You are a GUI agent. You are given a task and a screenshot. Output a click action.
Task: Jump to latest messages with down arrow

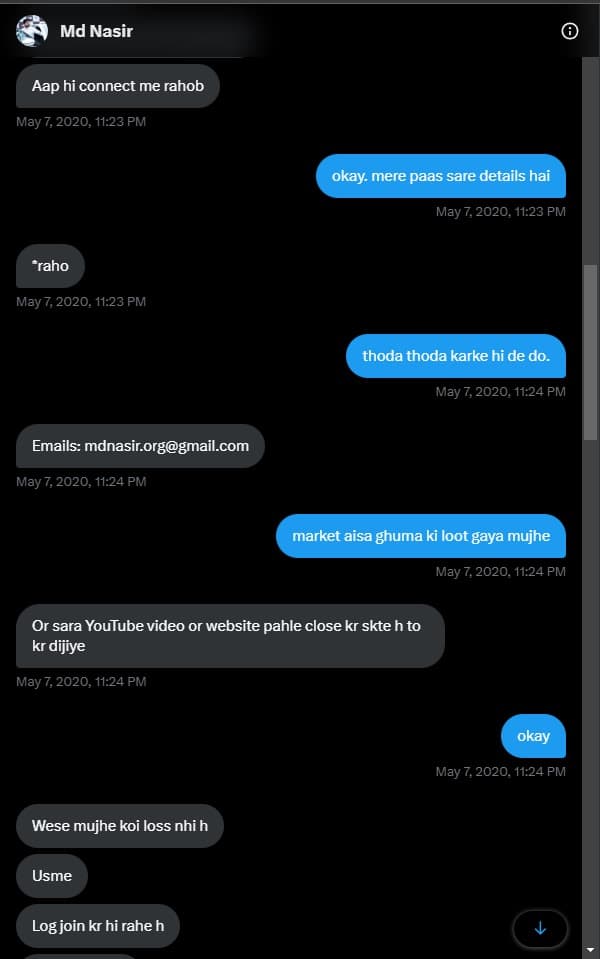pos(540,928)
